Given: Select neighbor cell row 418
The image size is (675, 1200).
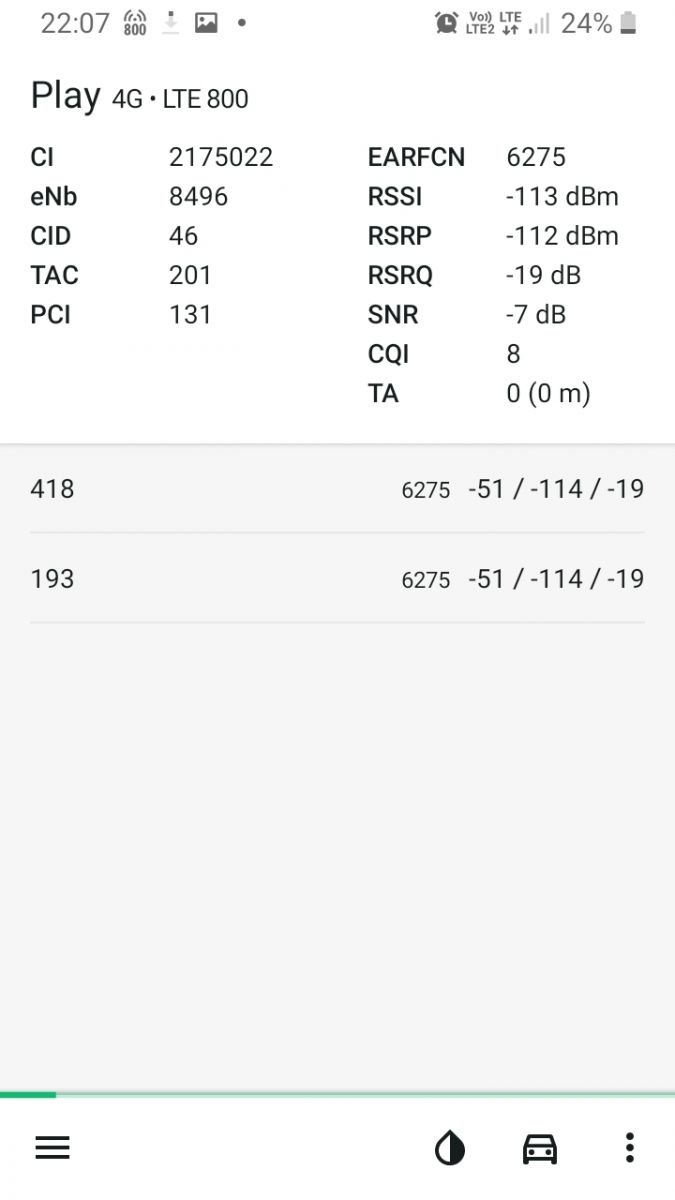Looking at the screenshot, I should (x=337, y=489).
